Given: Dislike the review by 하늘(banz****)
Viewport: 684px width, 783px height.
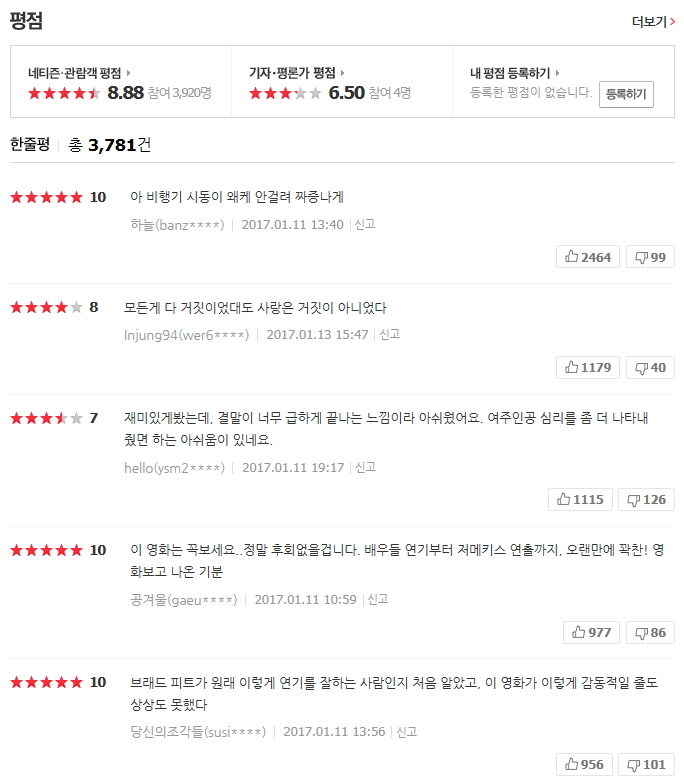Looking at the screenshot, I should coord(650,257).
